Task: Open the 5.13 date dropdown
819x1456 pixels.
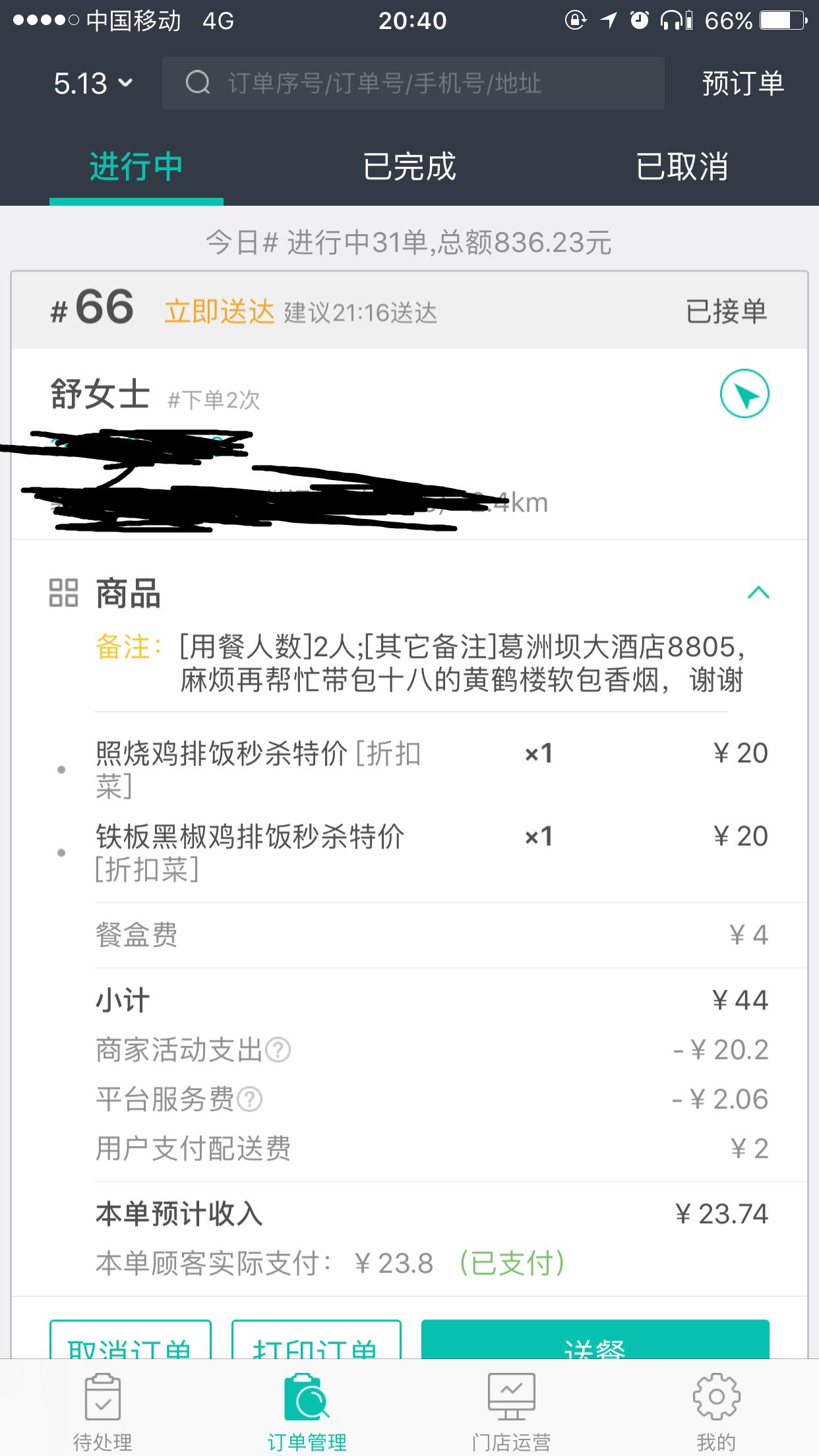Action: point(92,82)
